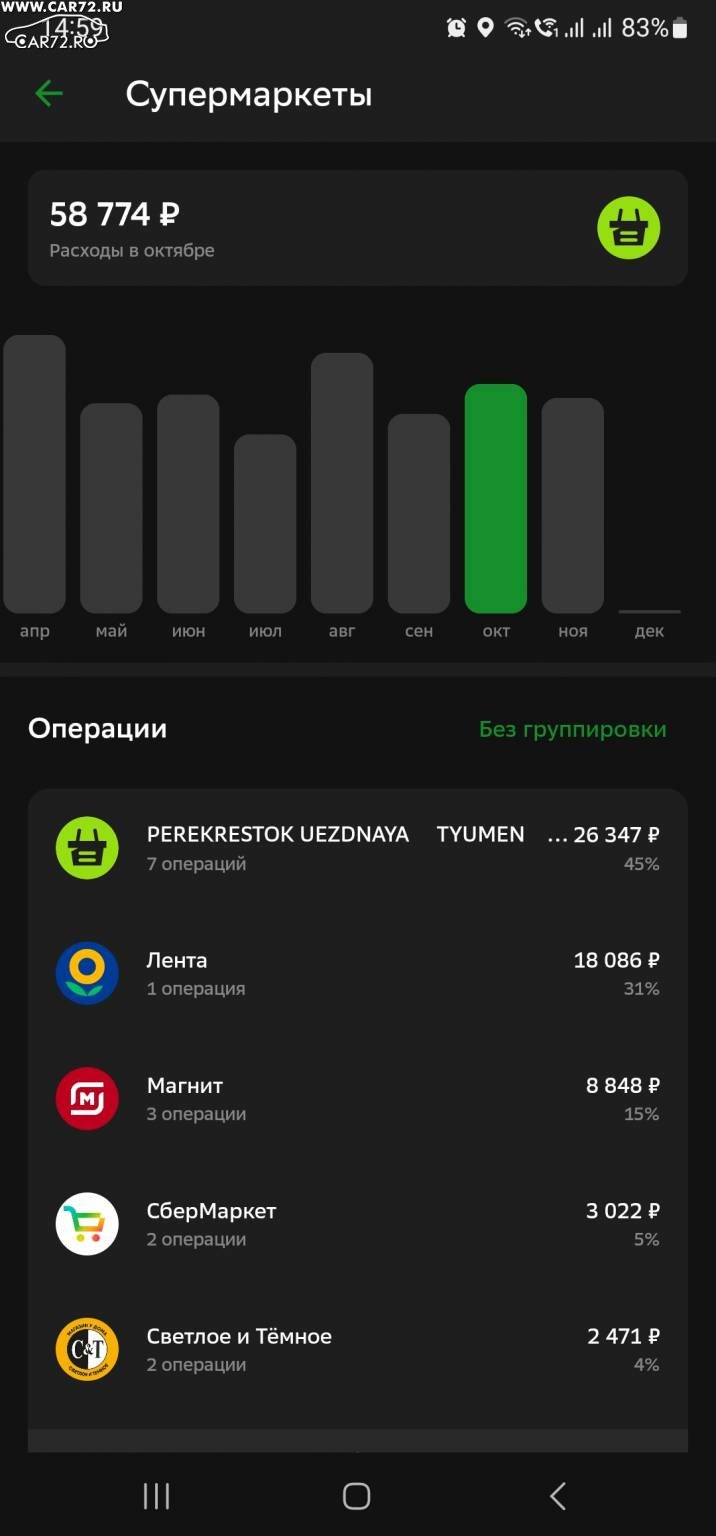Viewport: 716px width, 1536px height.
Task: Open СберМаркет operations row
Action: tap(358, 1224)
